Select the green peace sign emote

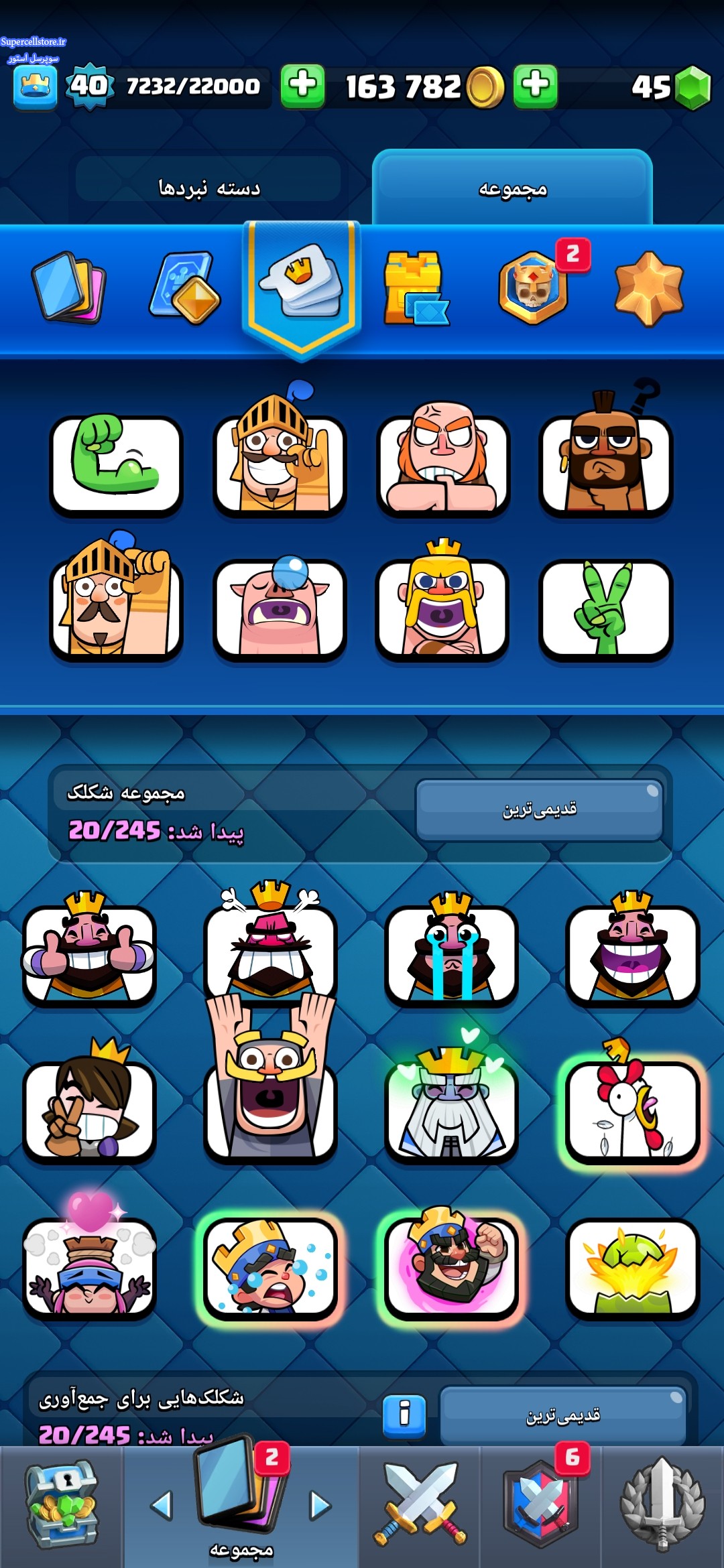pos(606,608)
